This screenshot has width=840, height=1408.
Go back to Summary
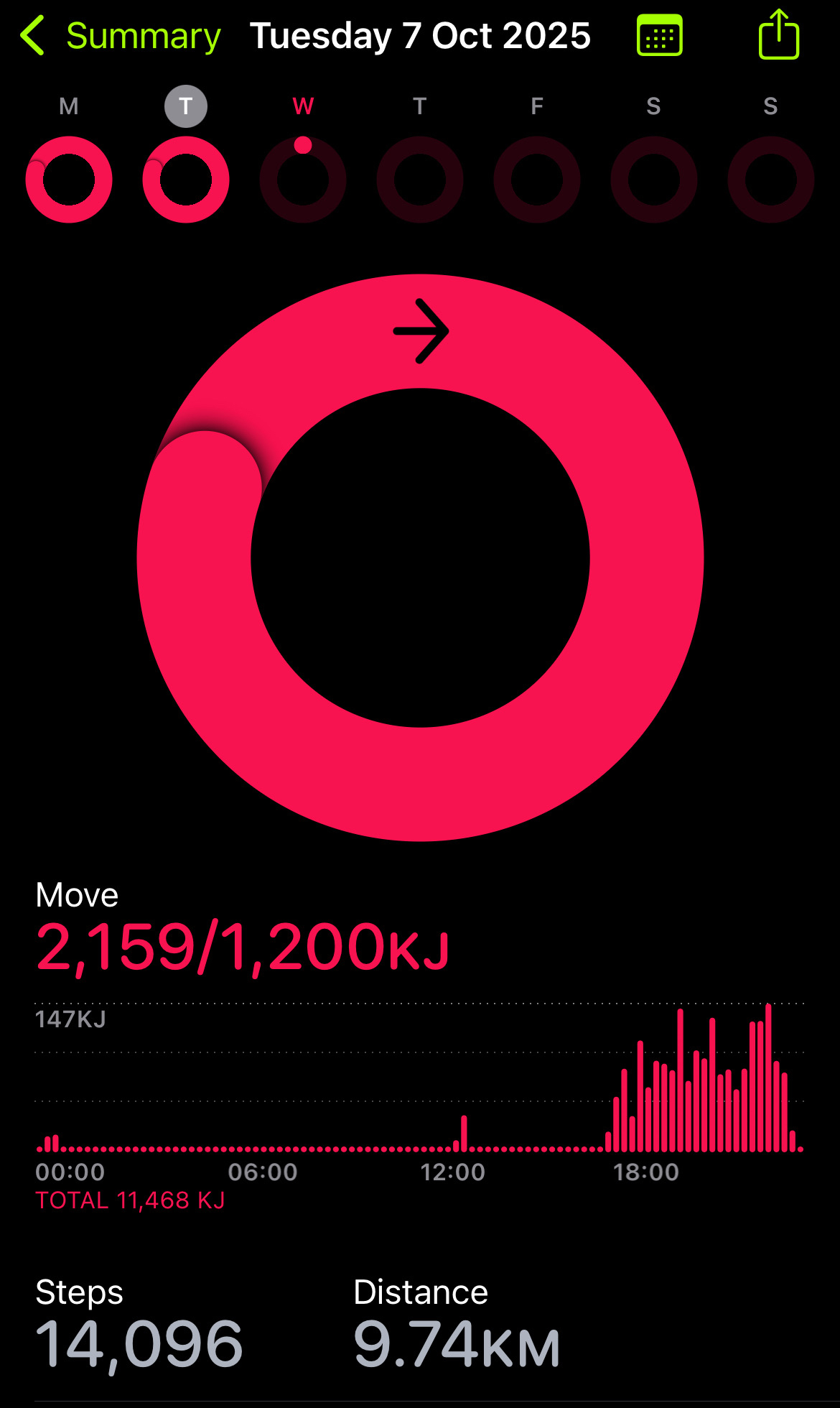pyautogui.click(x=121, y=36)
